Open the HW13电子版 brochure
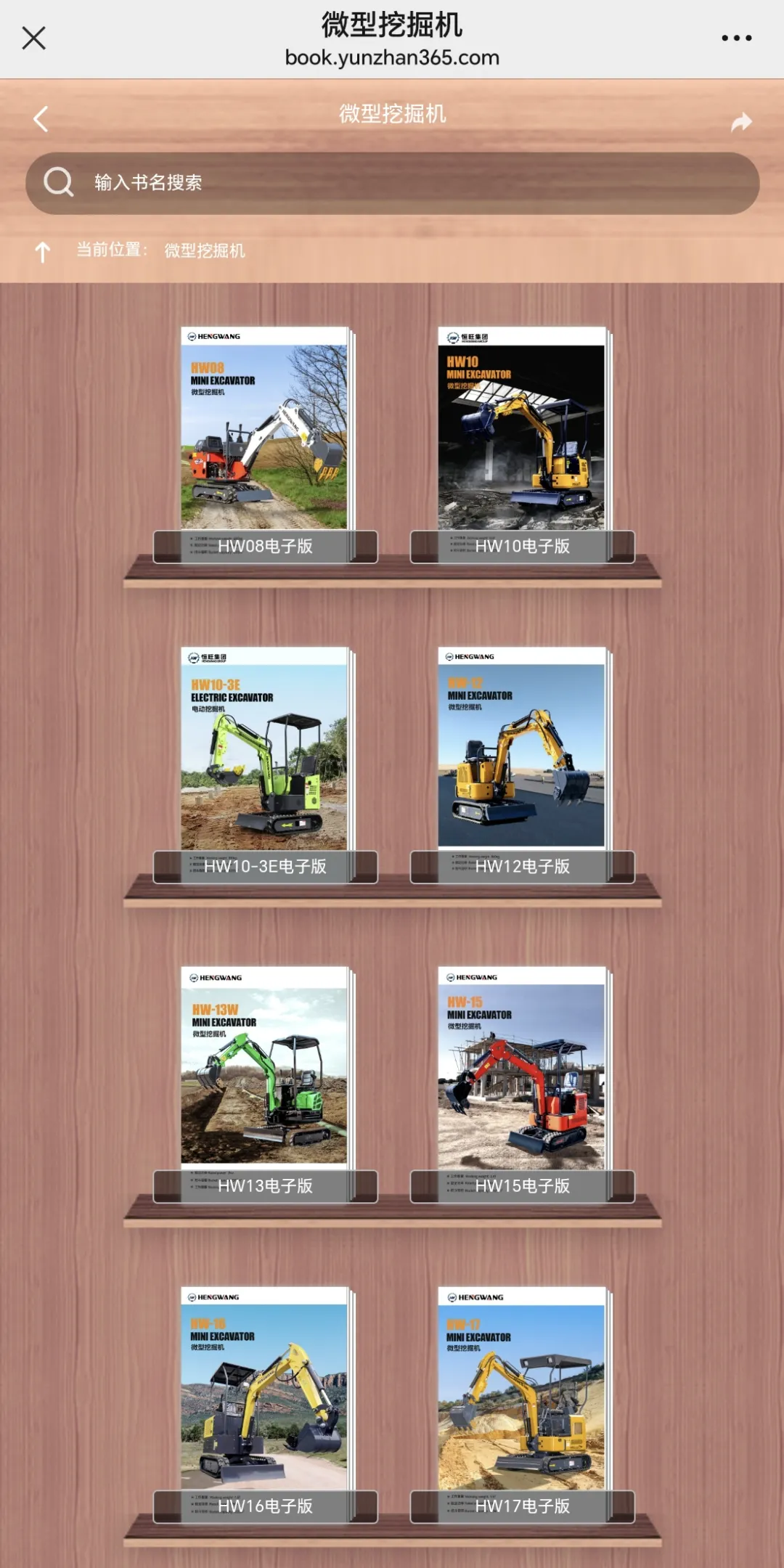This screenshot has width=784, height=1568. coord(264,1074)
